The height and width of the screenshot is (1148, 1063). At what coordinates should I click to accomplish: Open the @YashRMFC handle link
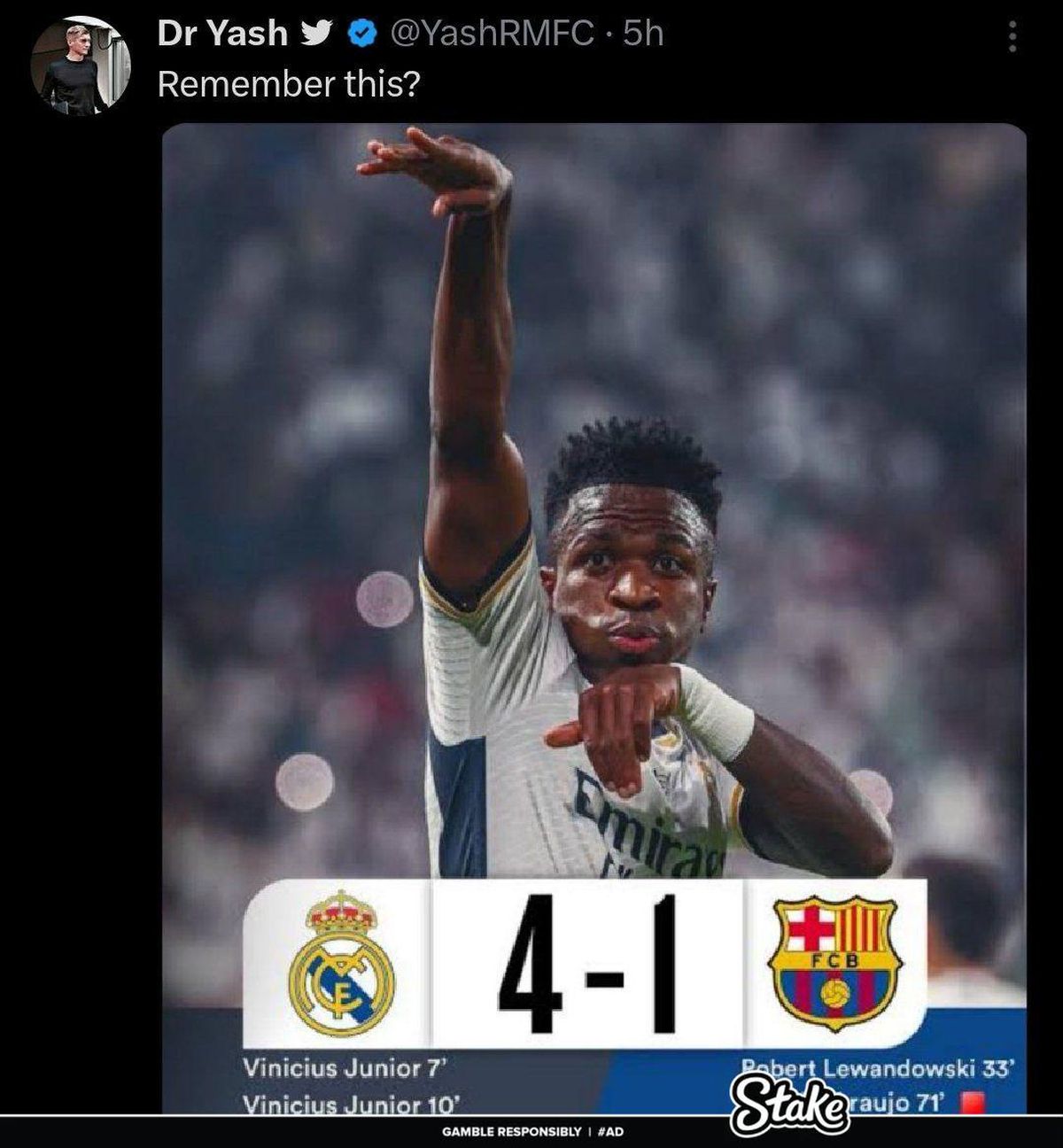pos(492,33)
